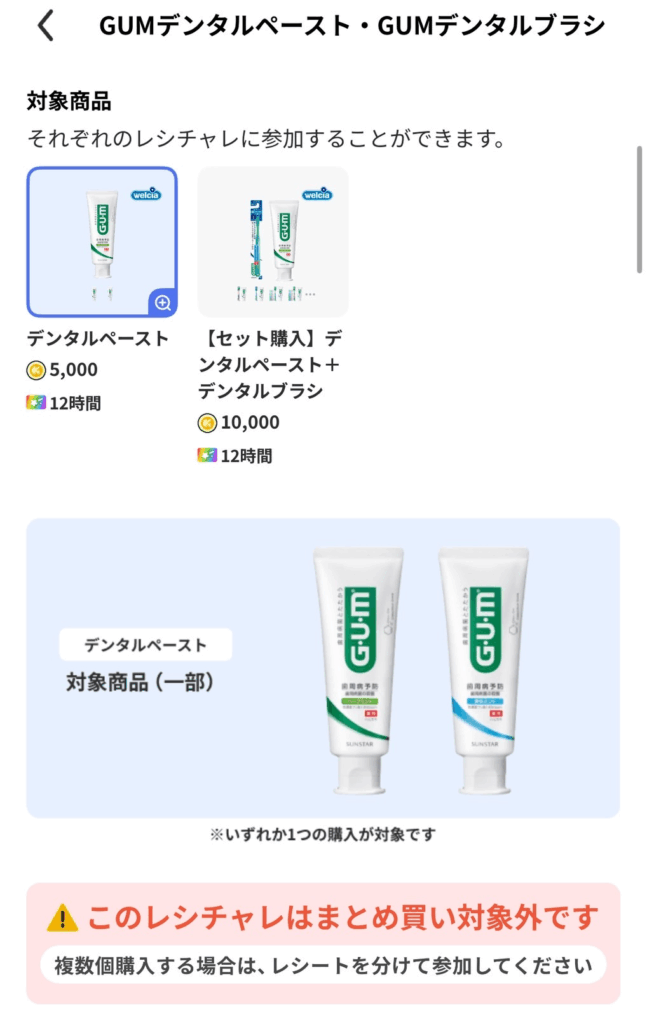This screenshot has width=647, height=1024.
Task: Go back using the top-left arrow
Action: tap(45, 26)
